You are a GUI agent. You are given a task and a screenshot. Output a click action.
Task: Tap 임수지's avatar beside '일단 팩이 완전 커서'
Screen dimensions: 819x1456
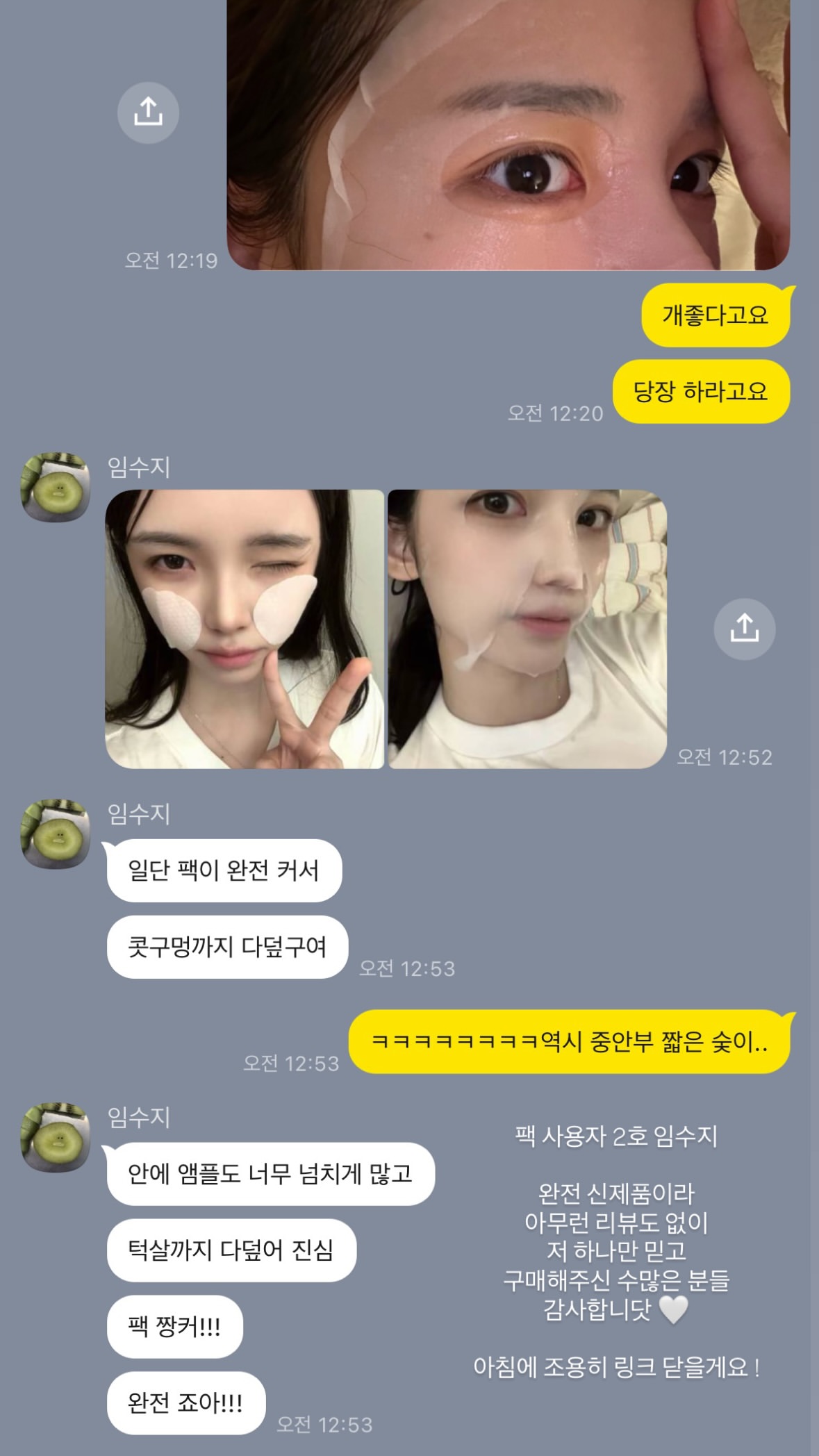pos(56,834)
